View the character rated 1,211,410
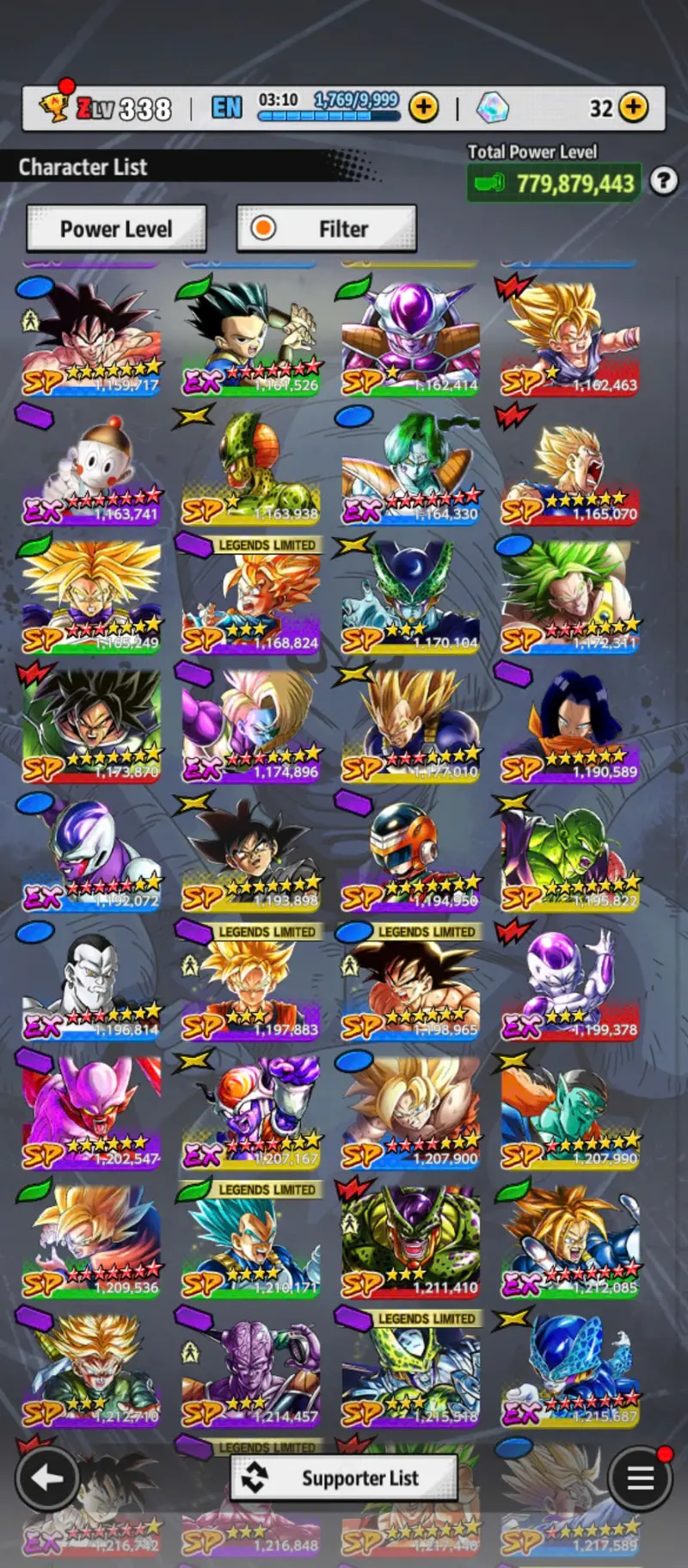Viewport: 688px width, 1568px height. click(x=410, y=1244)
